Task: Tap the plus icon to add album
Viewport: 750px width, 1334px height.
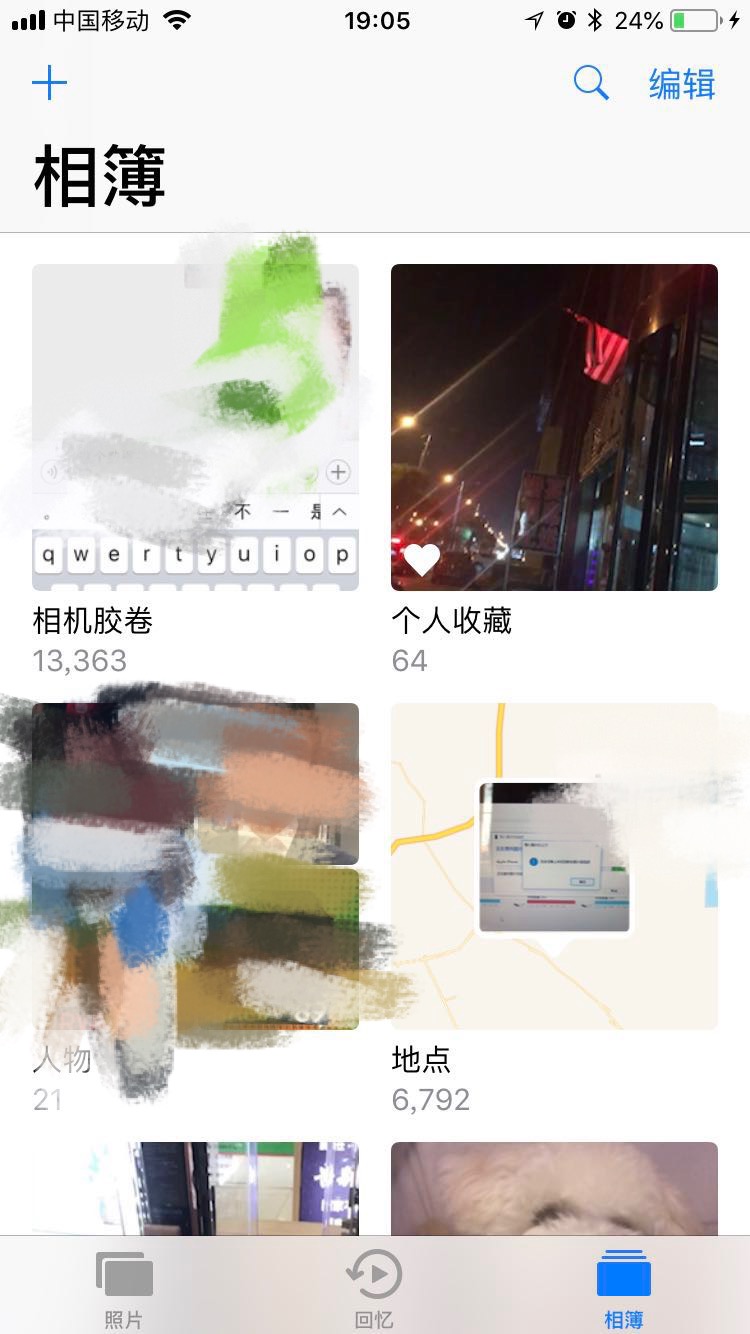Action: click(x=49, y=83)
